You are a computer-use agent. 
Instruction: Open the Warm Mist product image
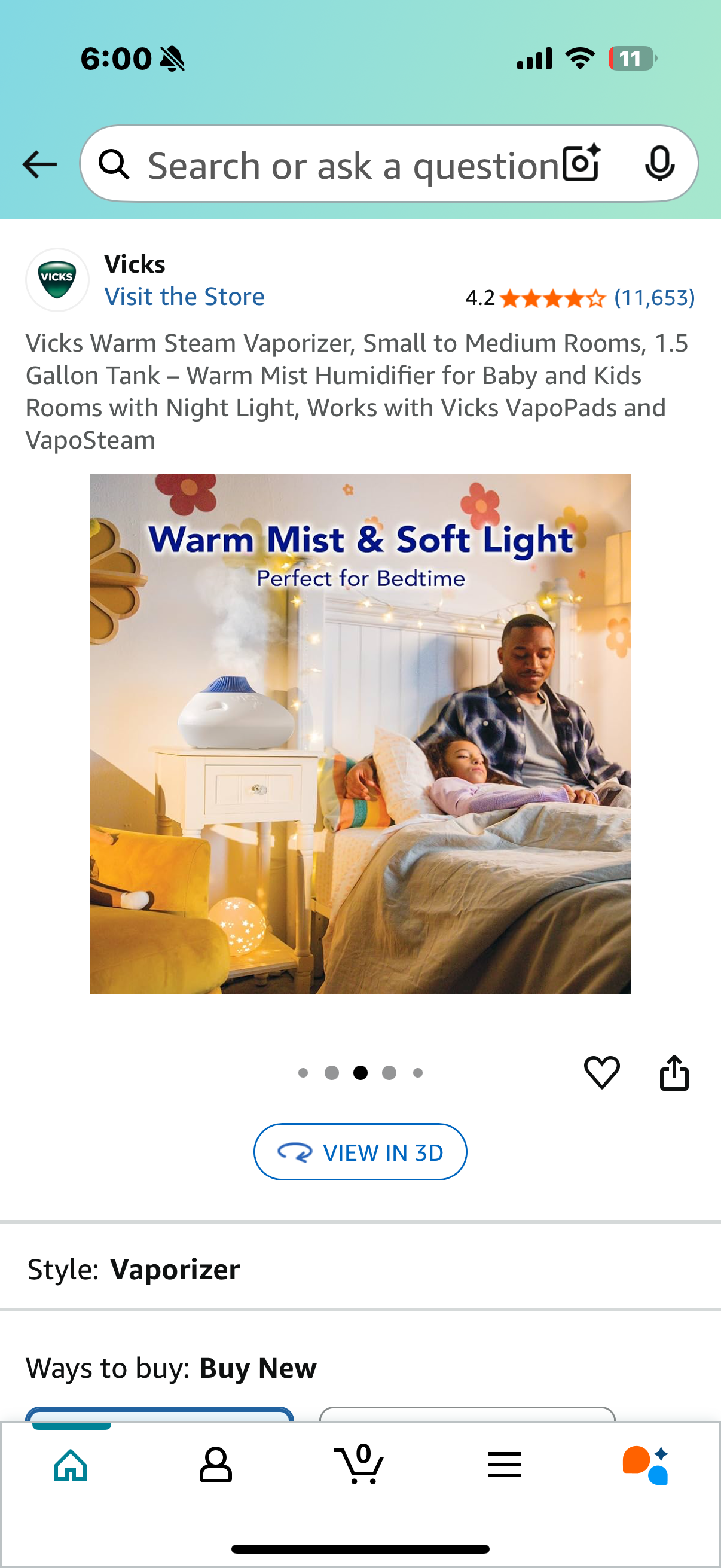tap(360, 734)
